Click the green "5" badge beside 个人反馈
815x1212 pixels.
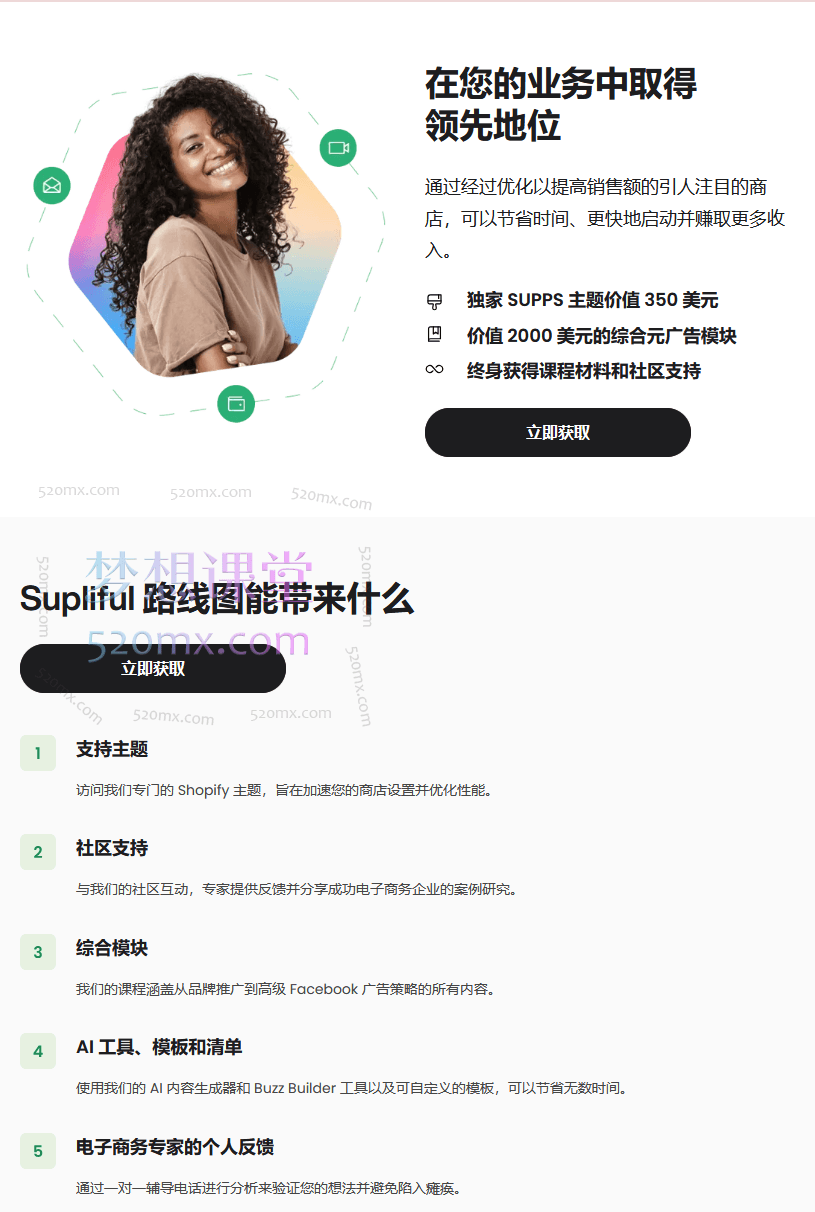point(37,1151)
